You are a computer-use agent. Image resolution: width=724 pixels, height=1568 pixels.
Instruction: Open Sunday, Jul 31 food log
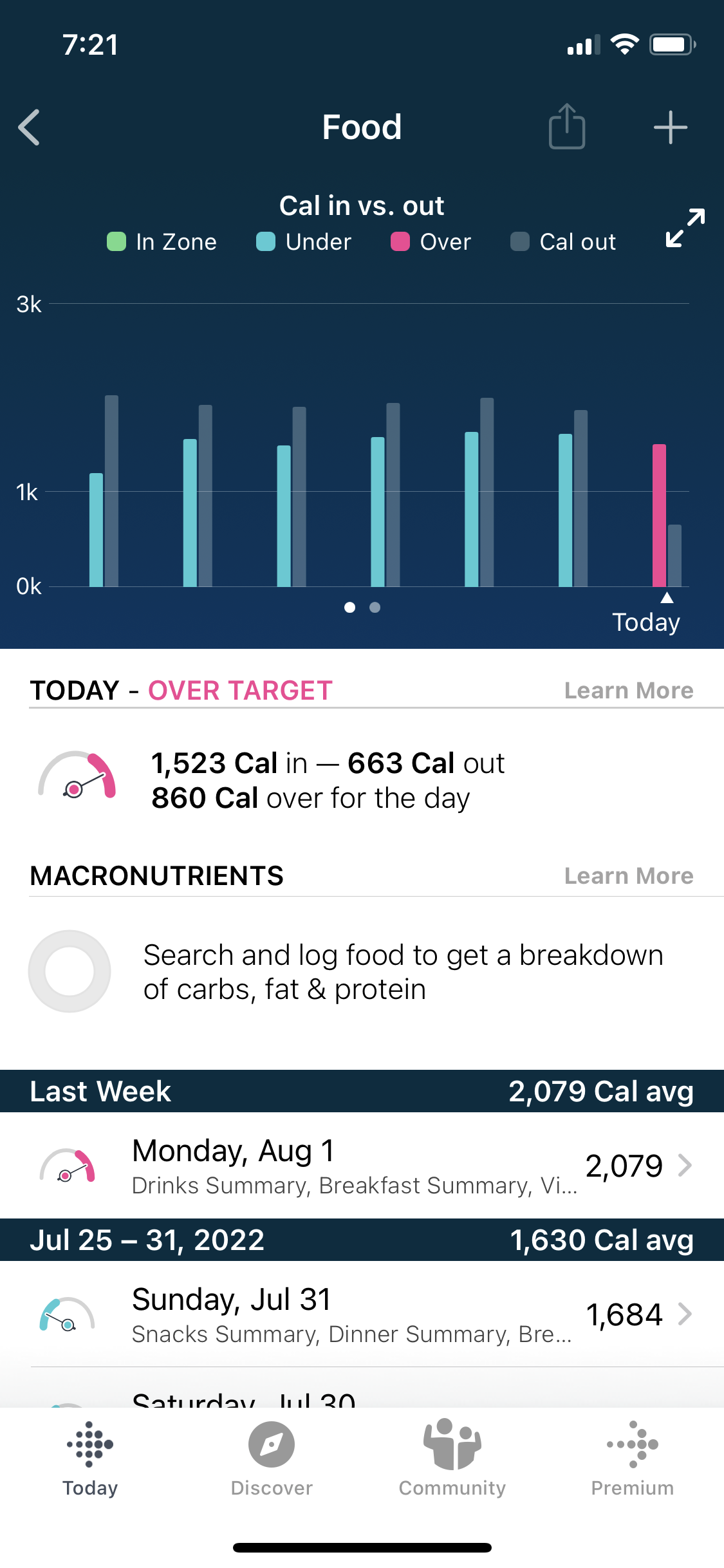[x=362, y=1314]
